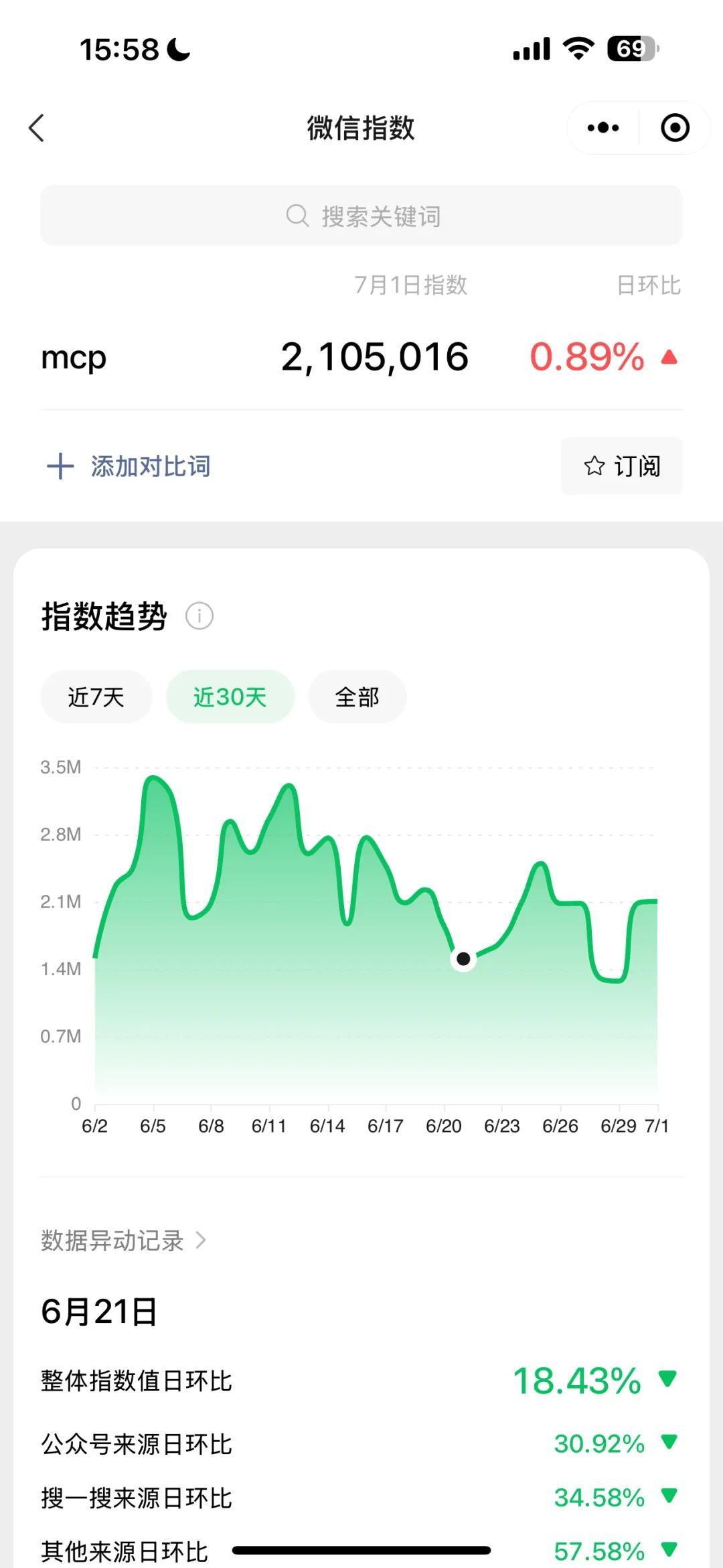Show the 全部 time range
Screen dimensions: 723x1568
click(x=357, y=697)
